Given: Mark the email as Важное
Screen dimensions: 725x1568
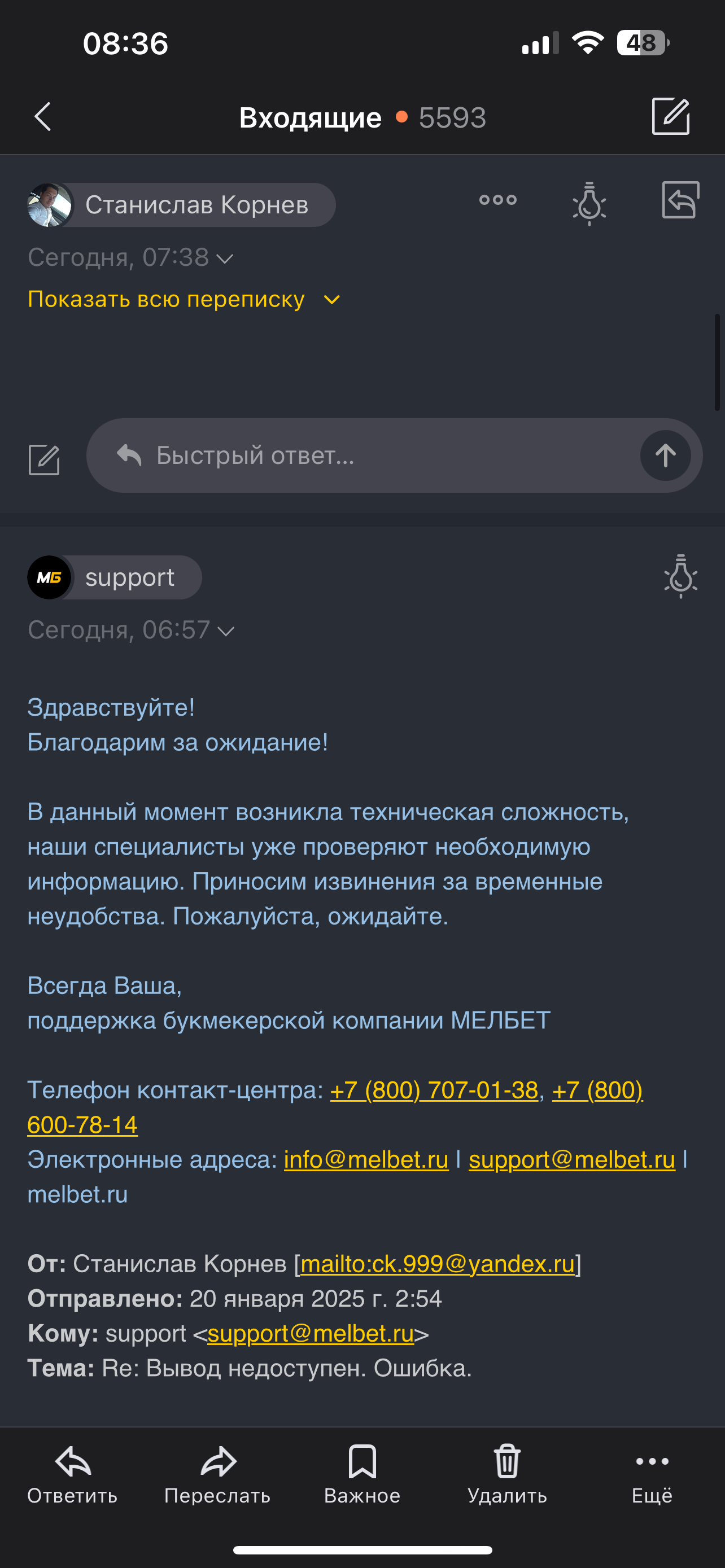Looking at the screenshot, I should coord(362,1474).
